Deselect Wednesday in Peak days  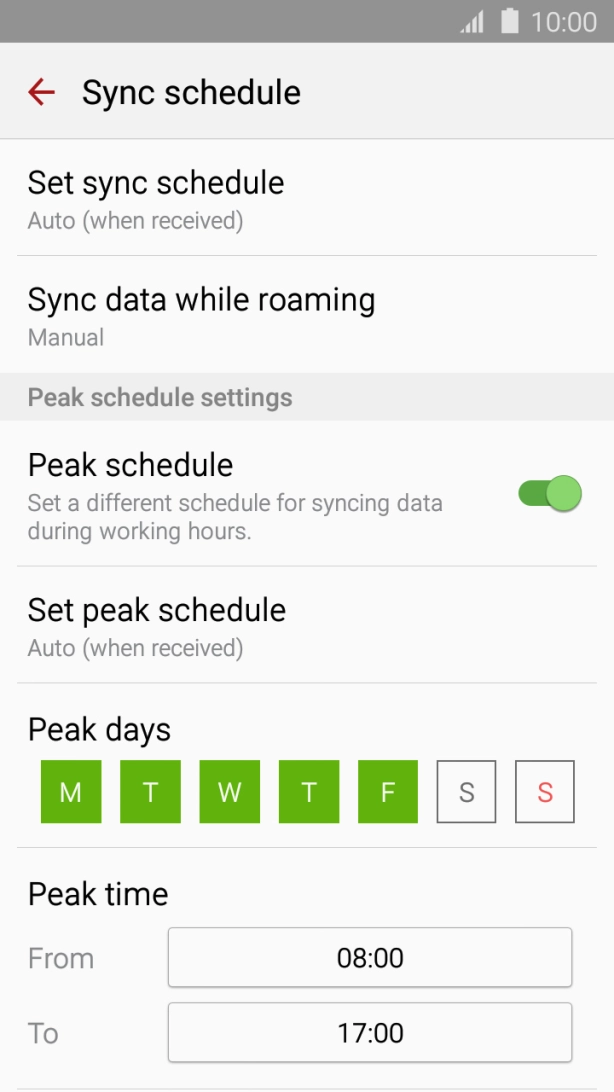click(230, 792)
